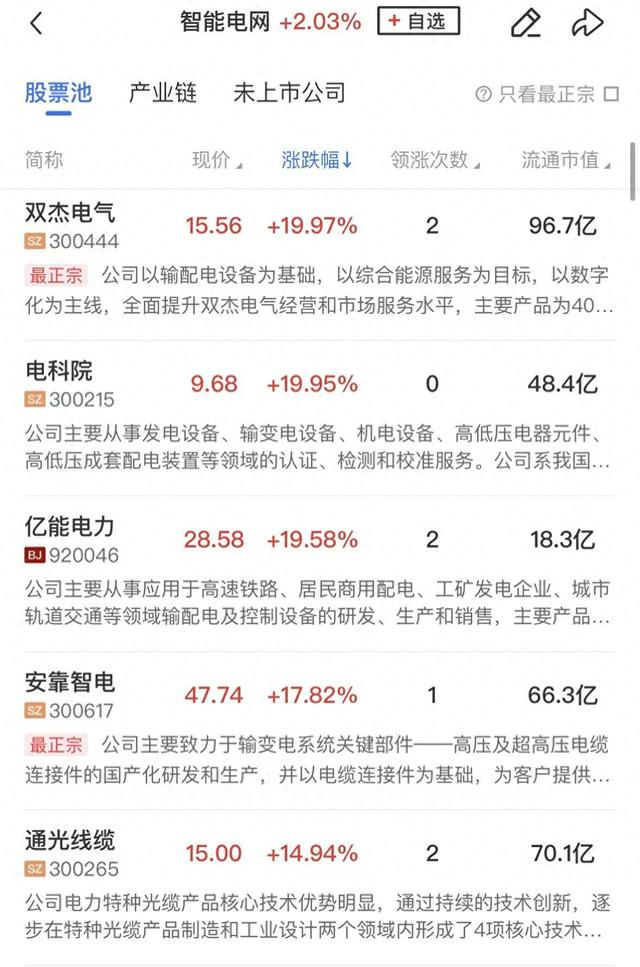Sort the list by 现价

click(x=216, y=160)
